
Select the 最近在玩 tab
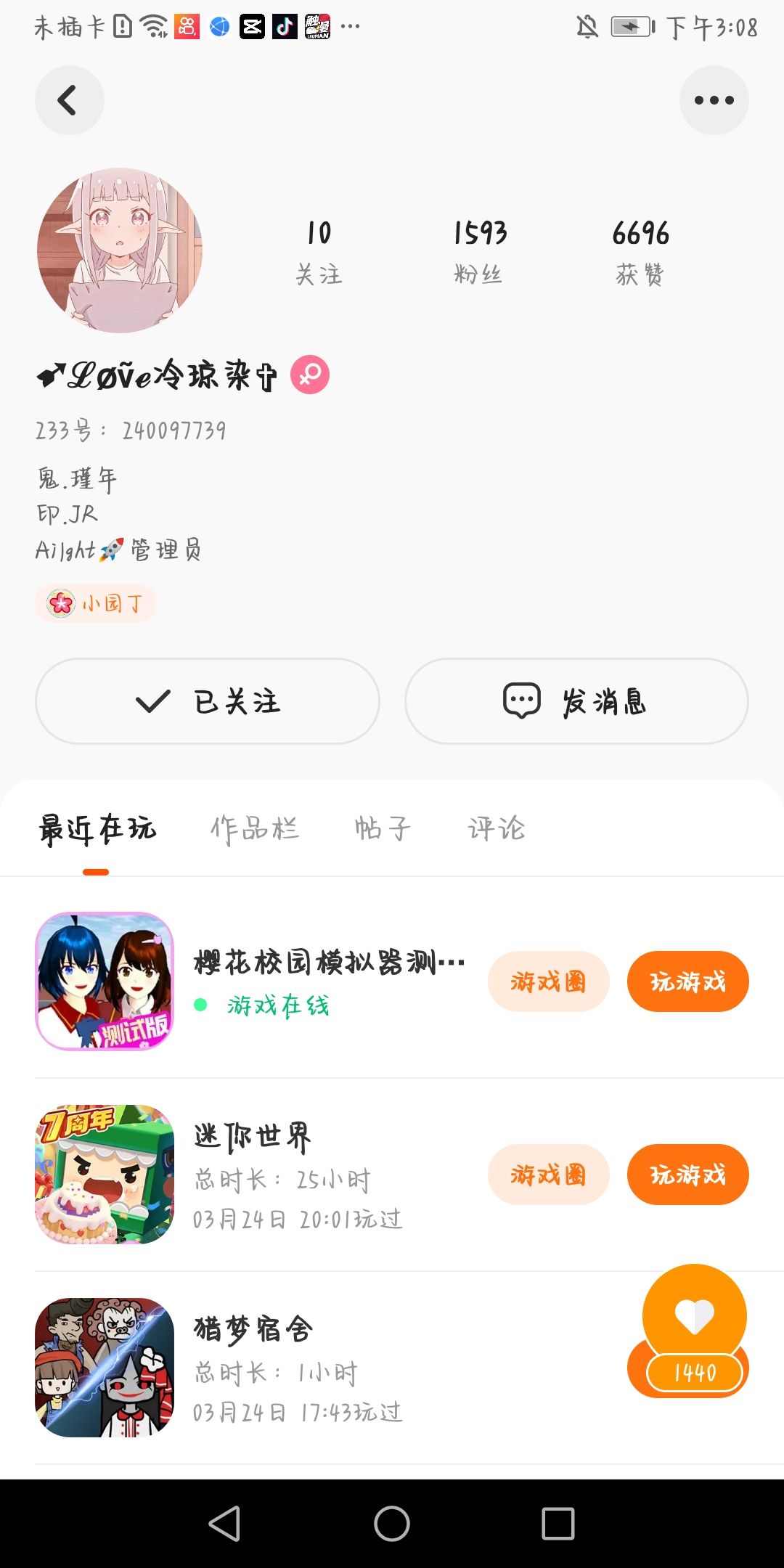click(97, 828)
